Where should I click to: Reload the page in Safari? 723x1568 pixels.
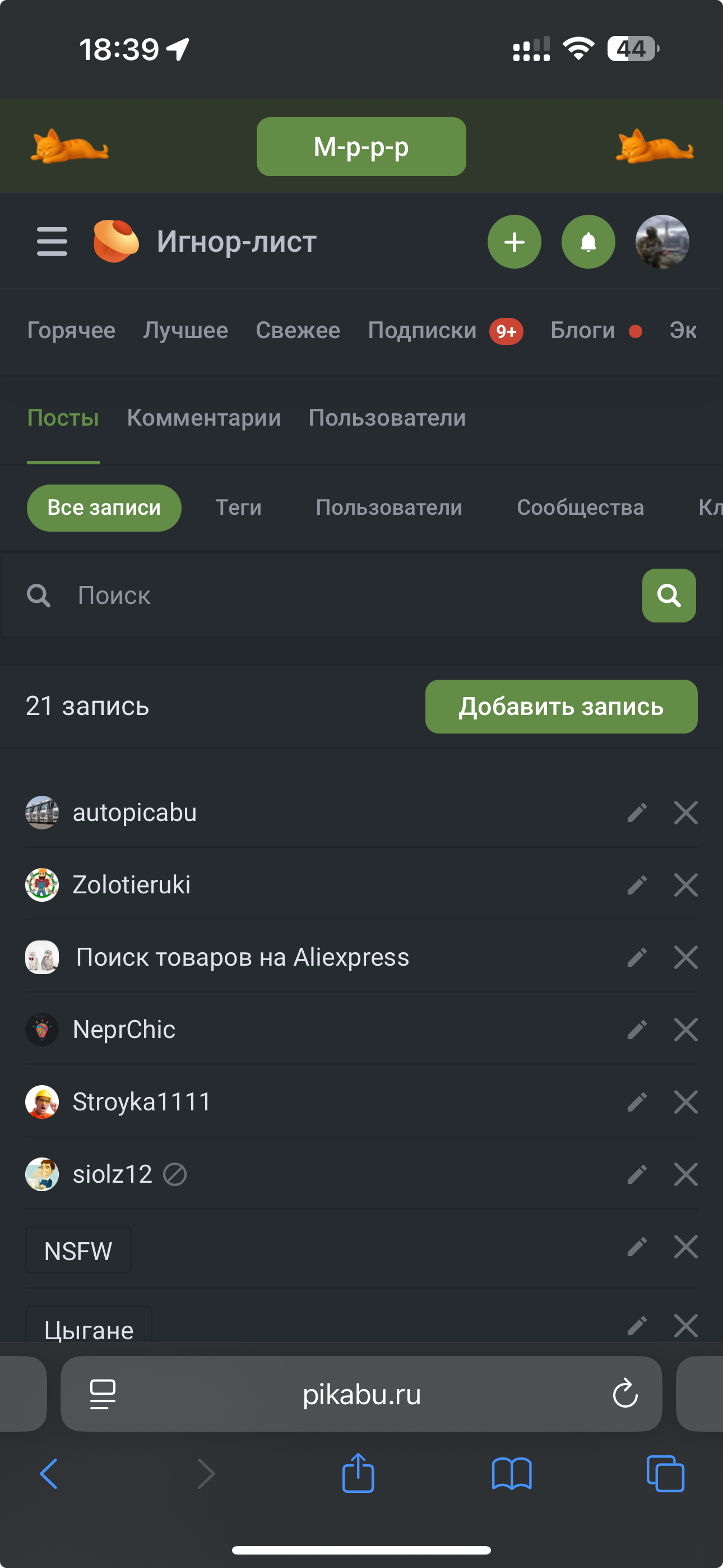625,1393
